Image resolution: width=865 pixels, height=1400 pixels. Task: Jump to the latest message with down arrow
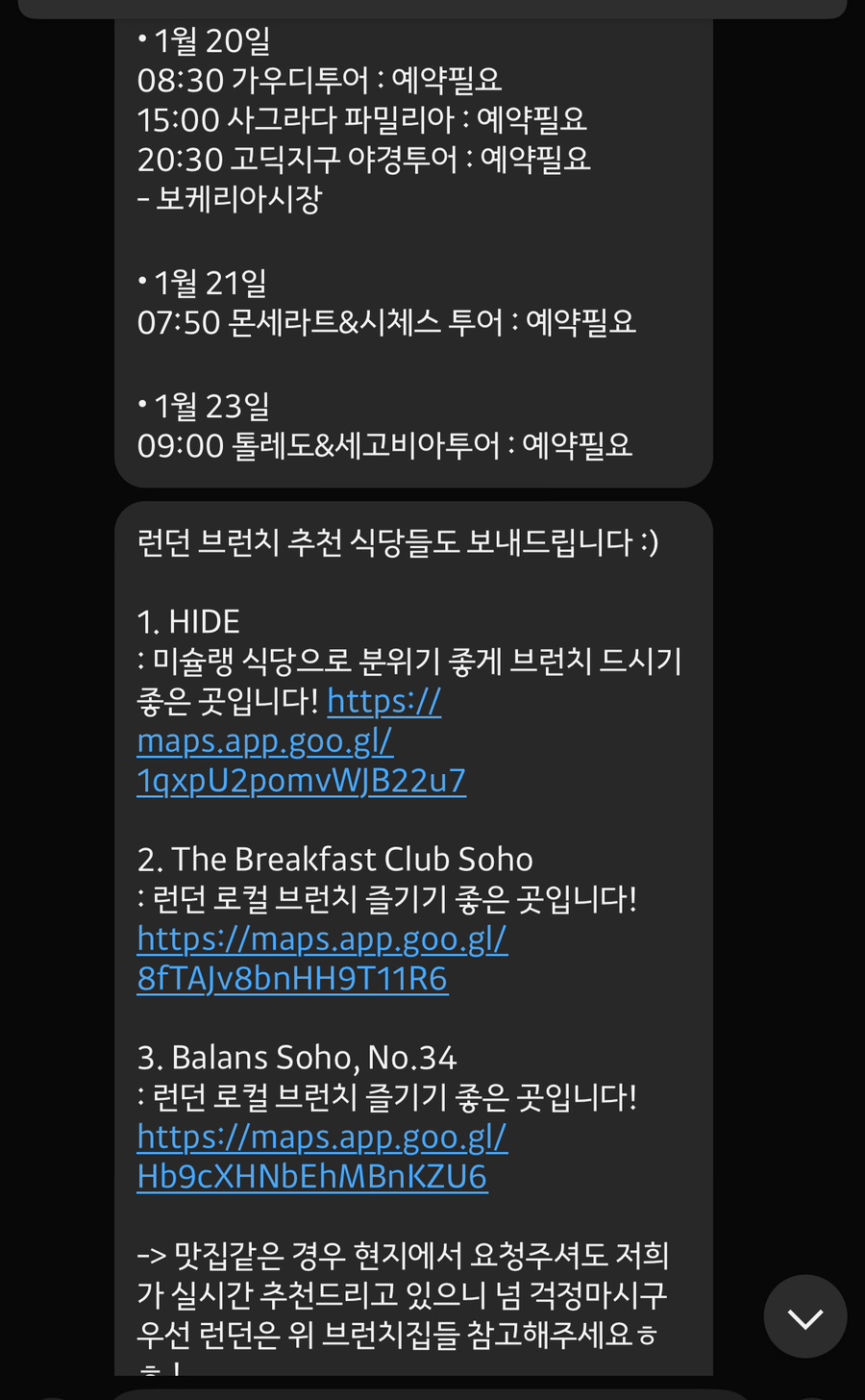pyautogui.click(x=804, y=1316)
